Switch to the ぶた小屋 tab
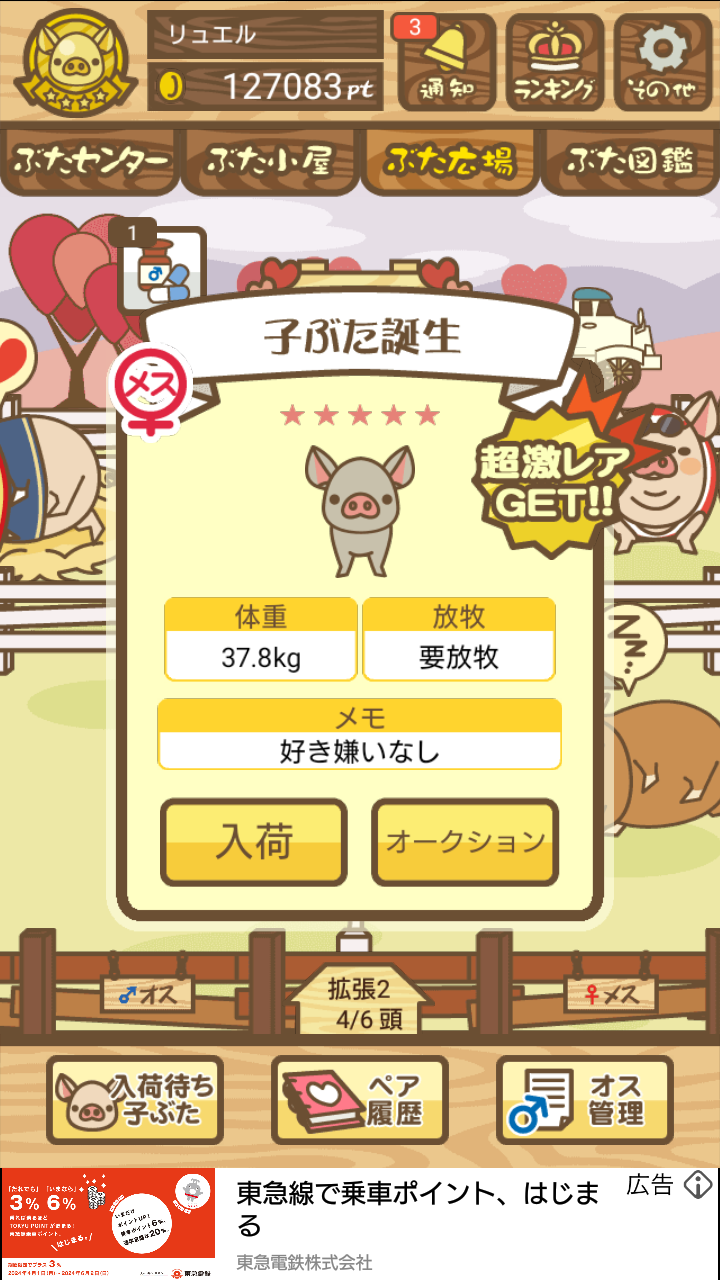The height and width of the screenshot is (1280, 720). click(x=270, y=160)
